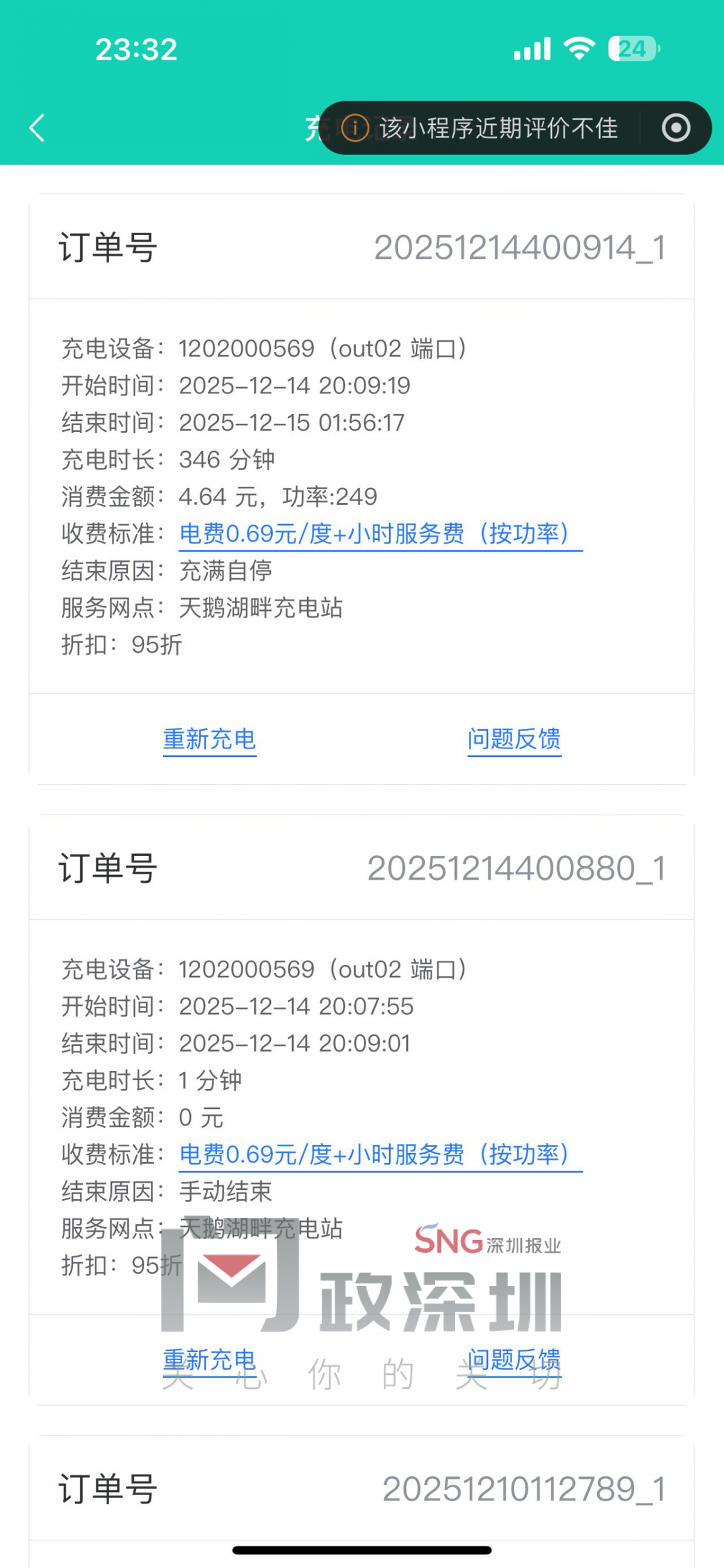Open 问题反馈 for order 20251214400914_1
The image size is (724, 1568).
point(514,739)
